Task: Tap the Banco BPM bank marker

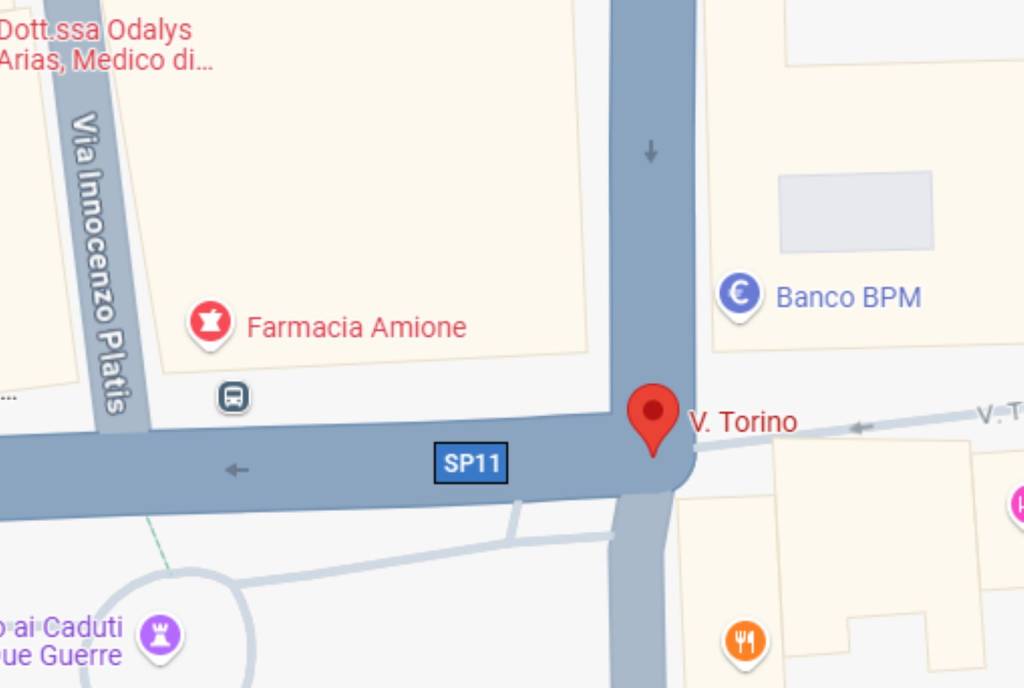Action: tap(739, 295)
